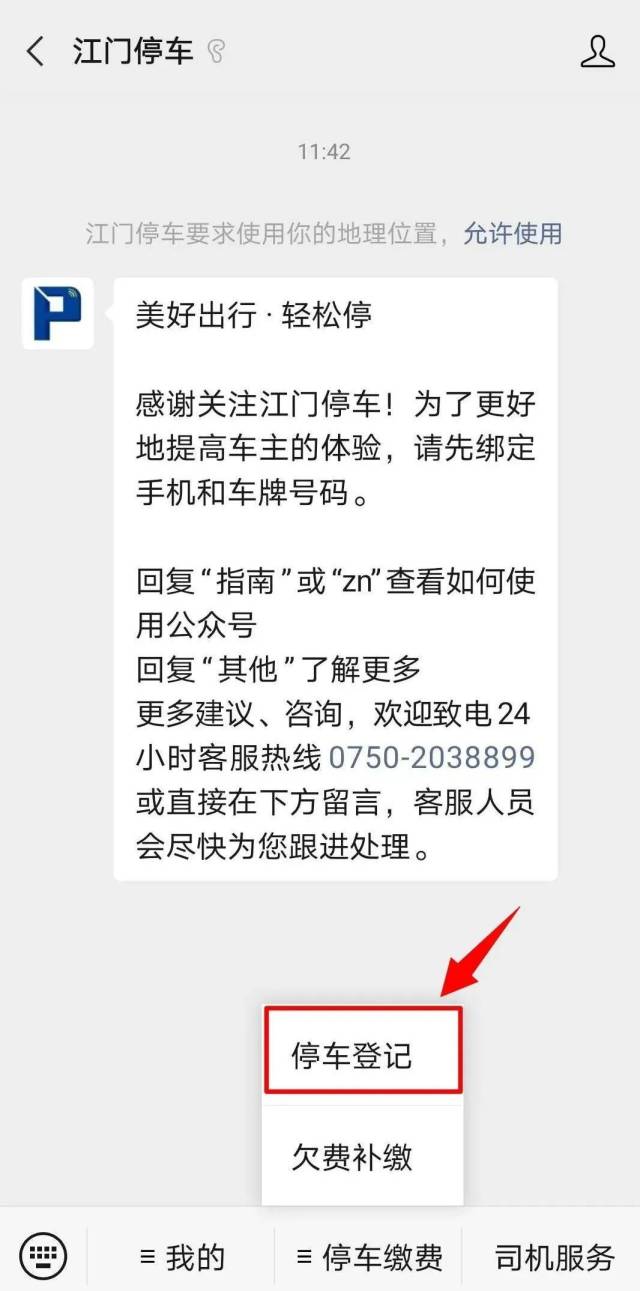Open the 我的 menu

[x=182, y=1257]
